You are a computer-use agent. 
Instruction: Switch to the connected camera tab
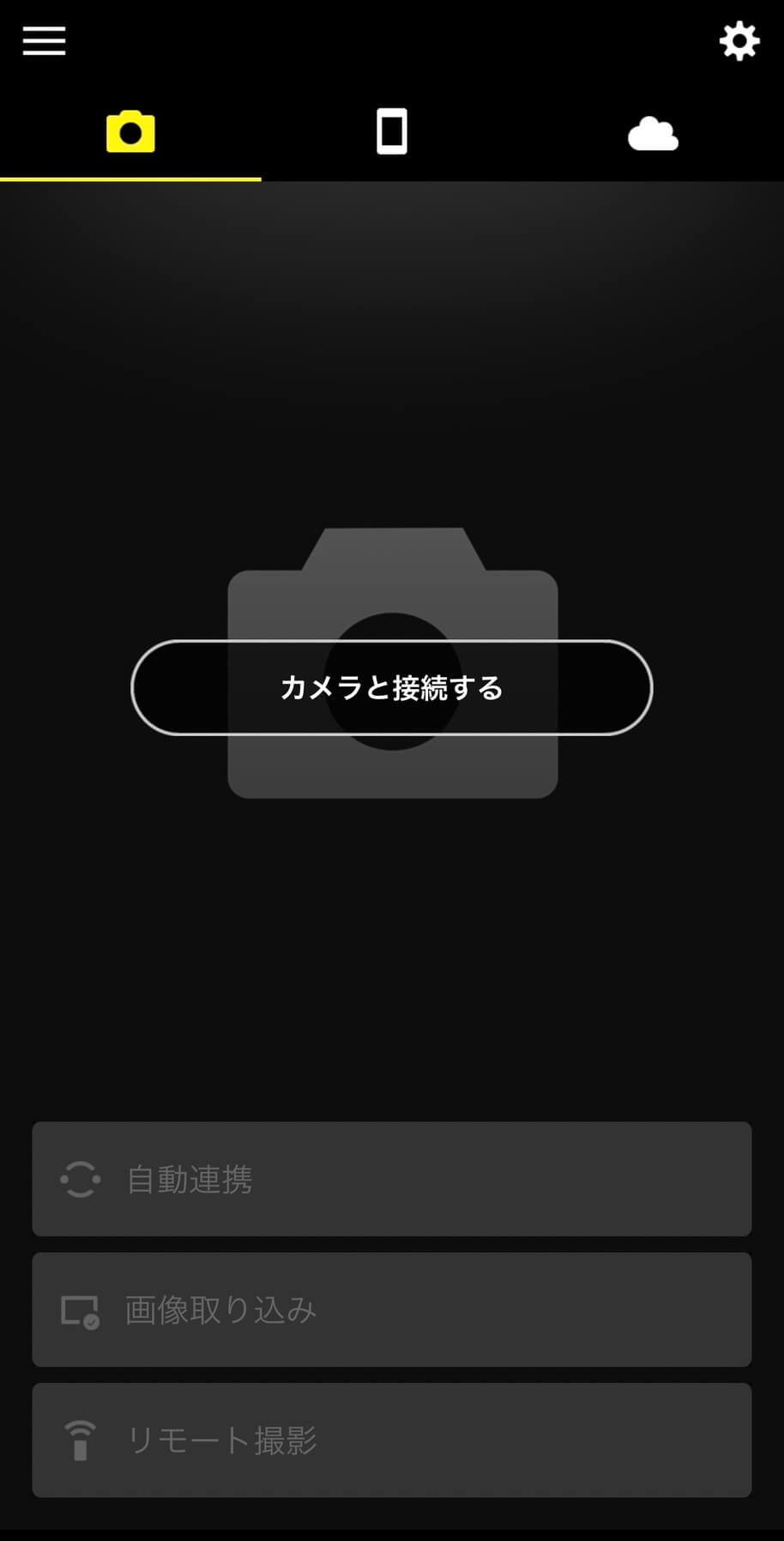pos(130,133)
